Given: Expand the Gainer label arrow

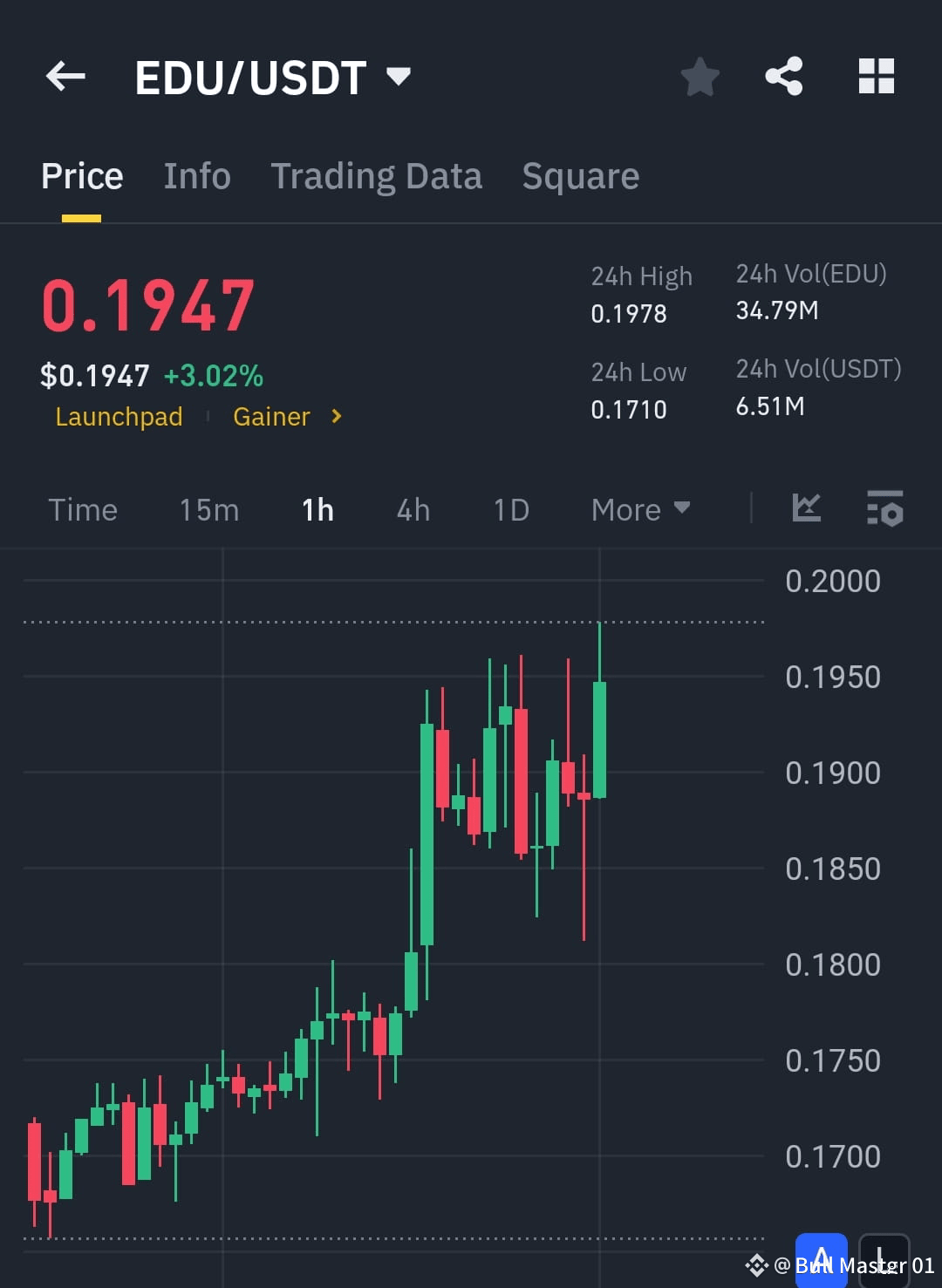Looking at the screenshot, I should coord(336,417).
